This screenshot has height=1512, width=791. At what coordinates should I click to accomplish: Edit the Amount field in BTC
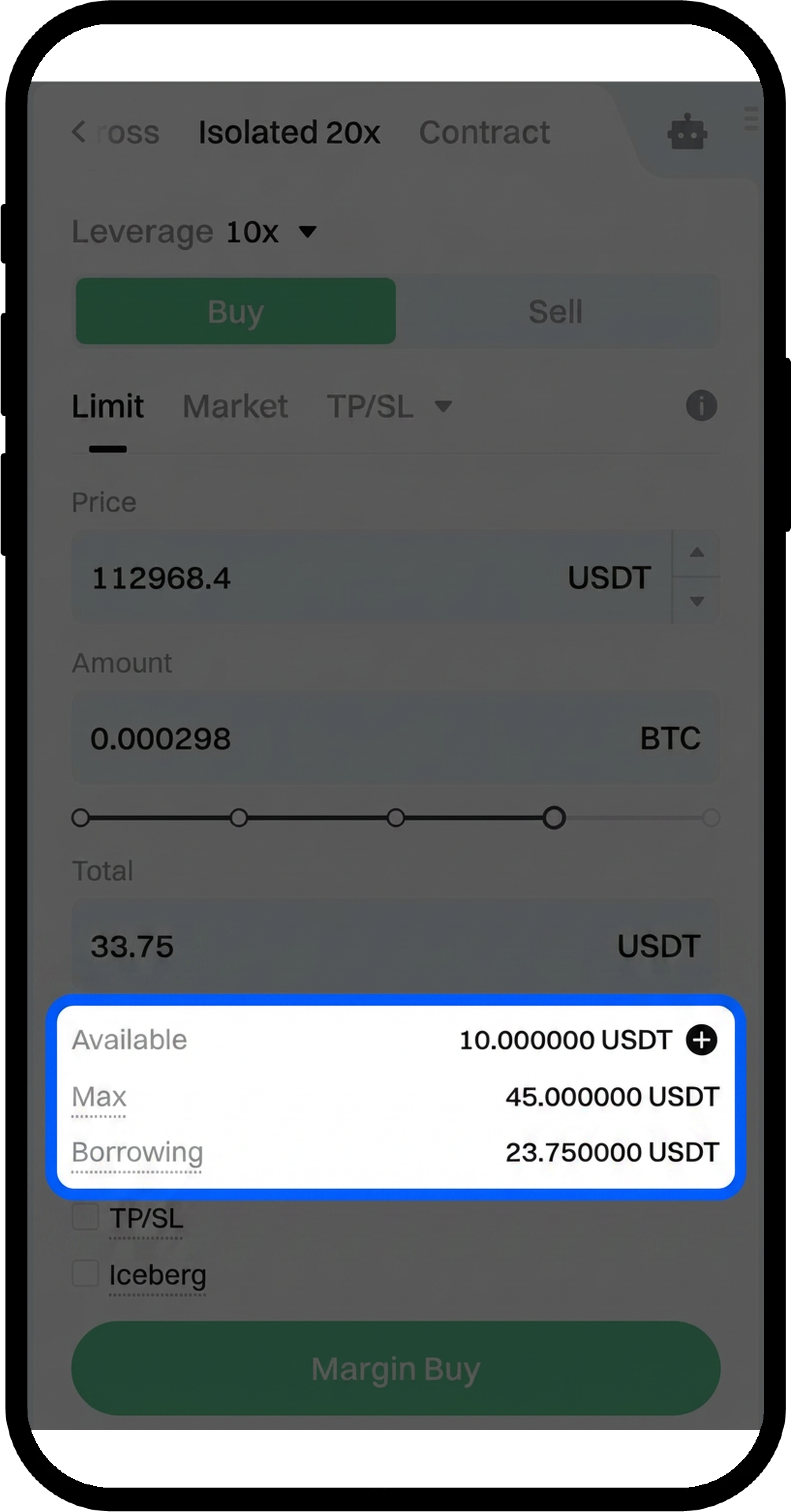tap(352, 738)
